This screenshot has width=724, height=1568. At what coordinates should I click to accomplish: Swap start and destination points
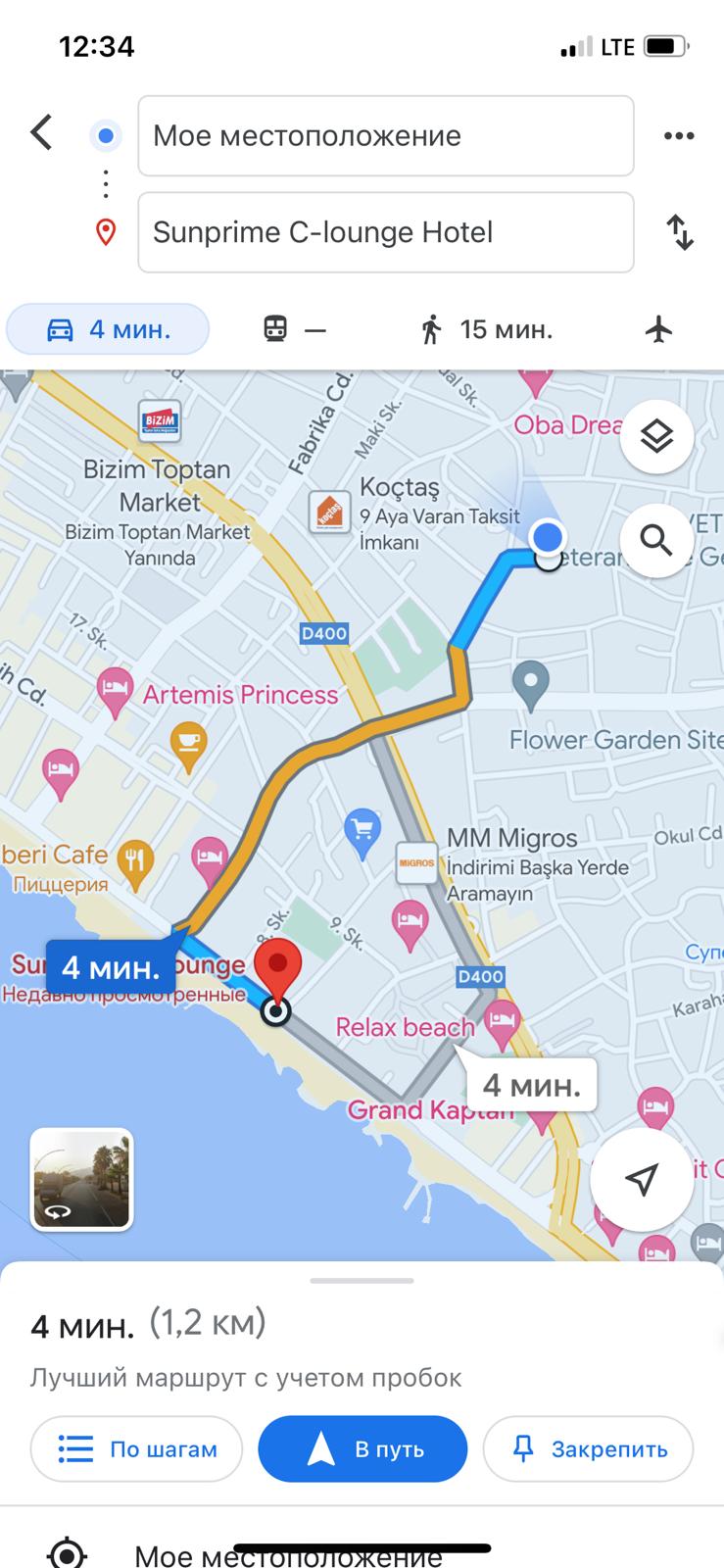point(680,232)
